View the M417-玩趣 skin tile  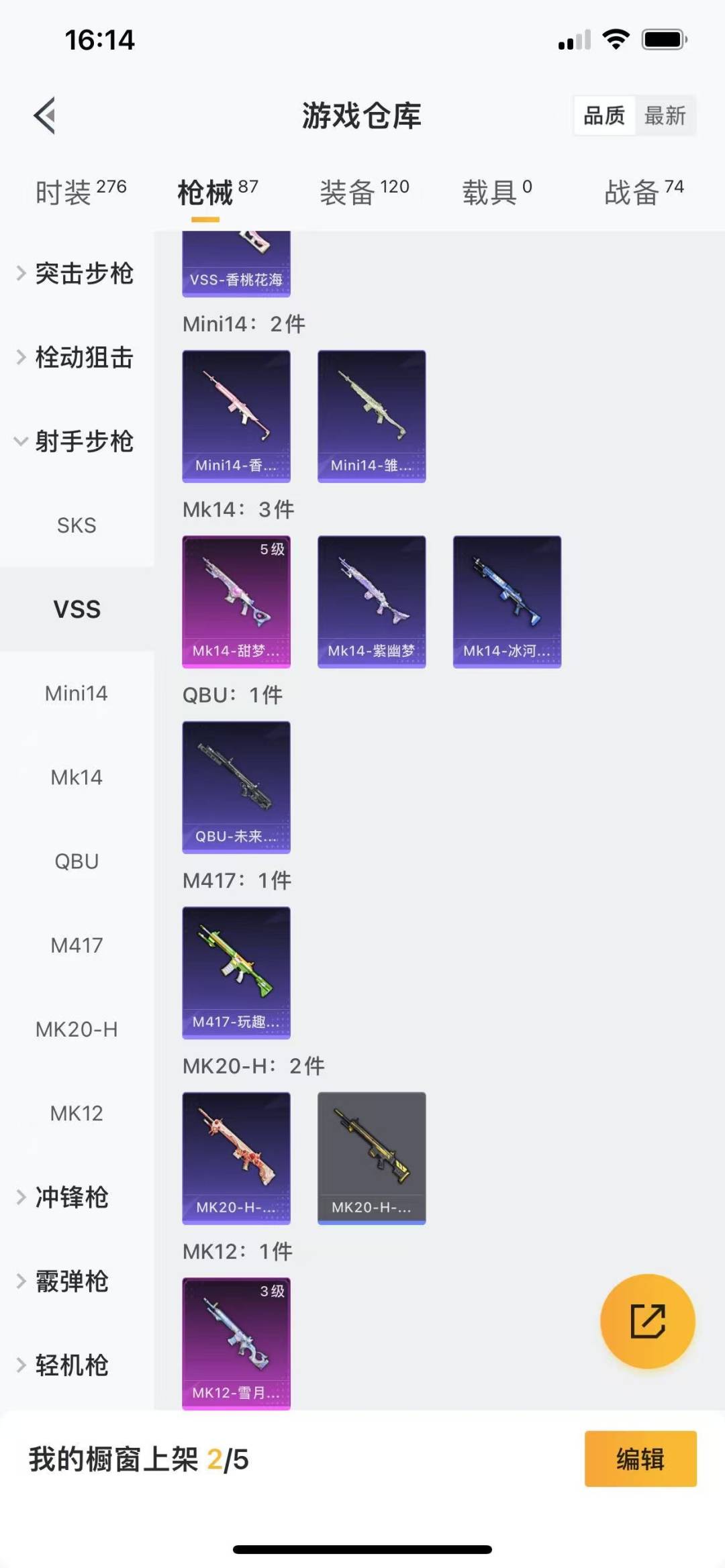pyautogui.click(x=236, y=972)
